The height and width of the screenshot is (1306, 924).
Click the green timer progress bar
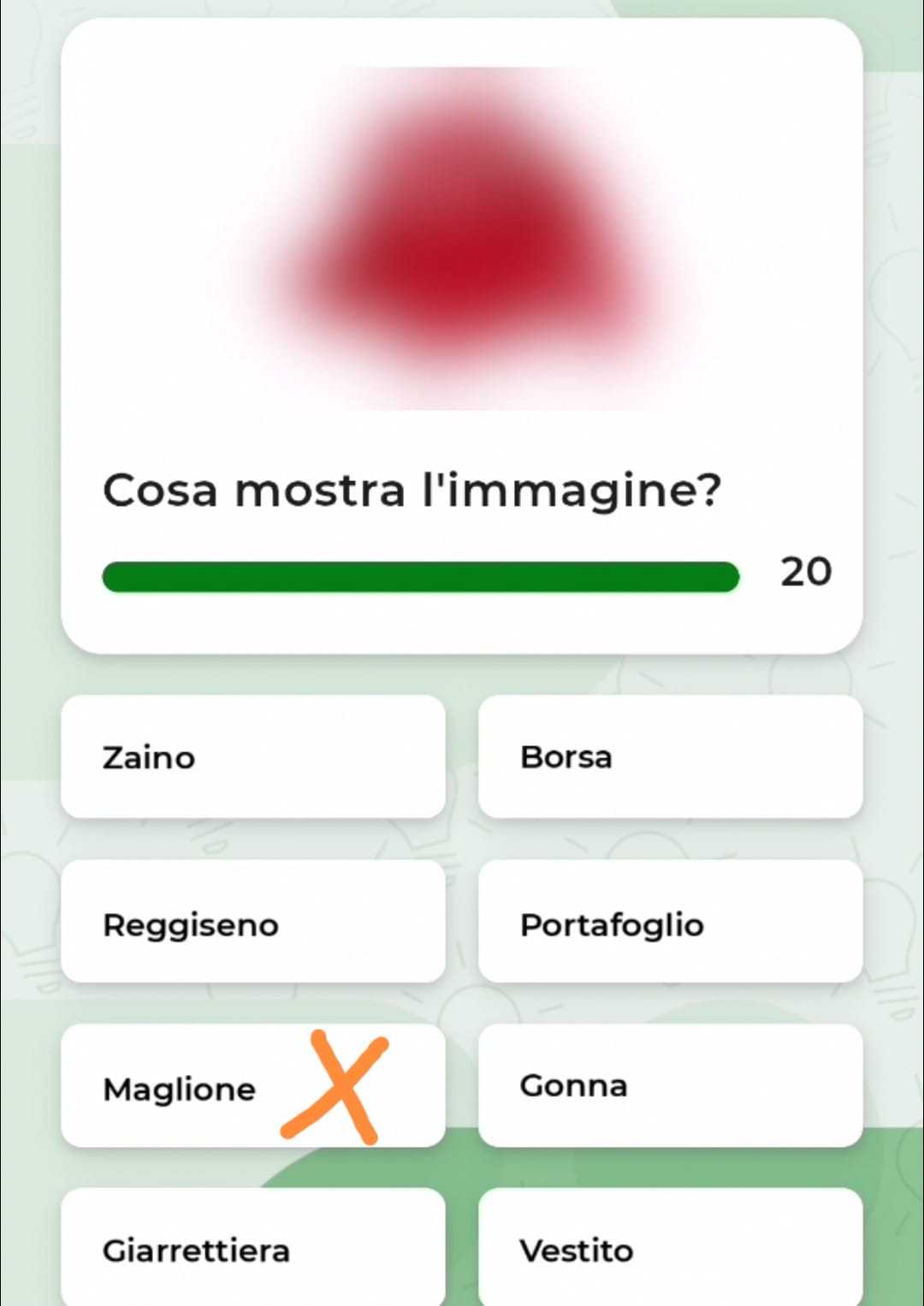coord(419,577)
